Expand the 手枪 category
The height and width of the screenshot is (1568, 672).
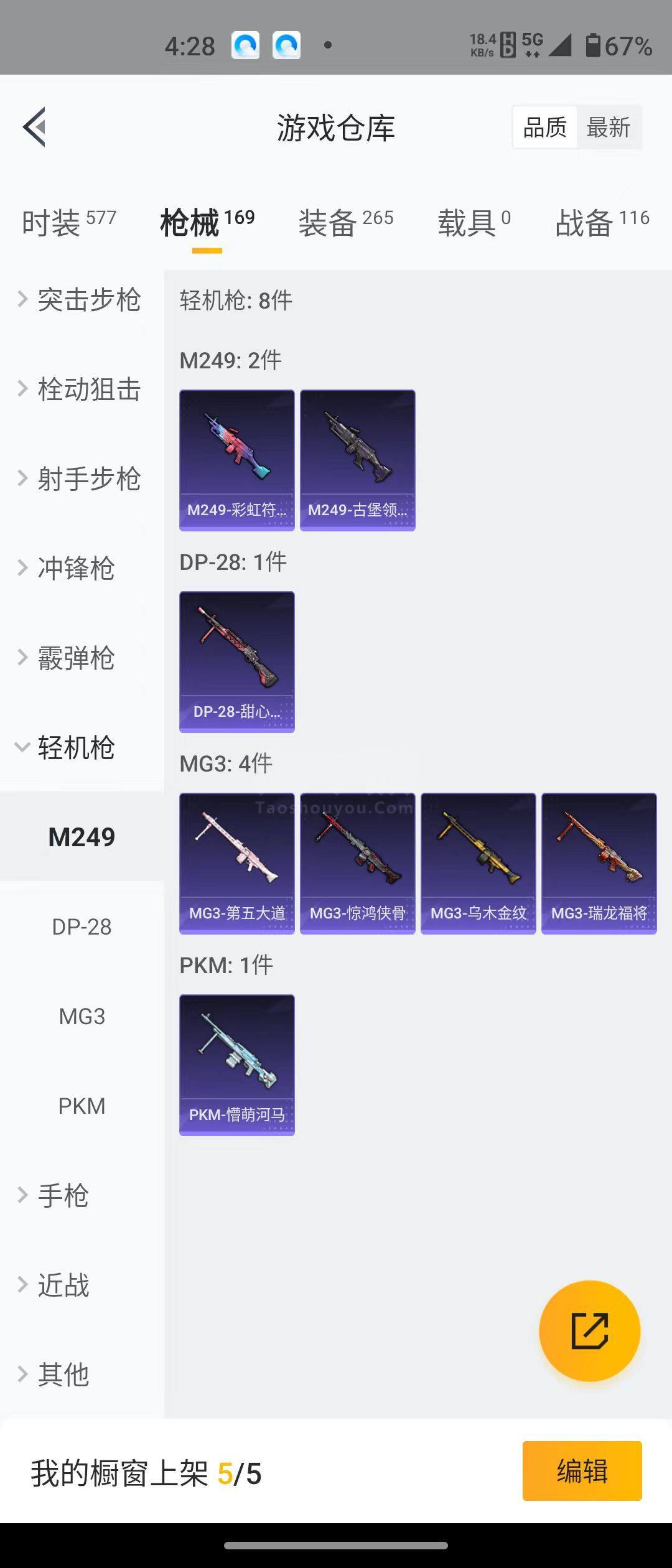(x=62, y=1195)
